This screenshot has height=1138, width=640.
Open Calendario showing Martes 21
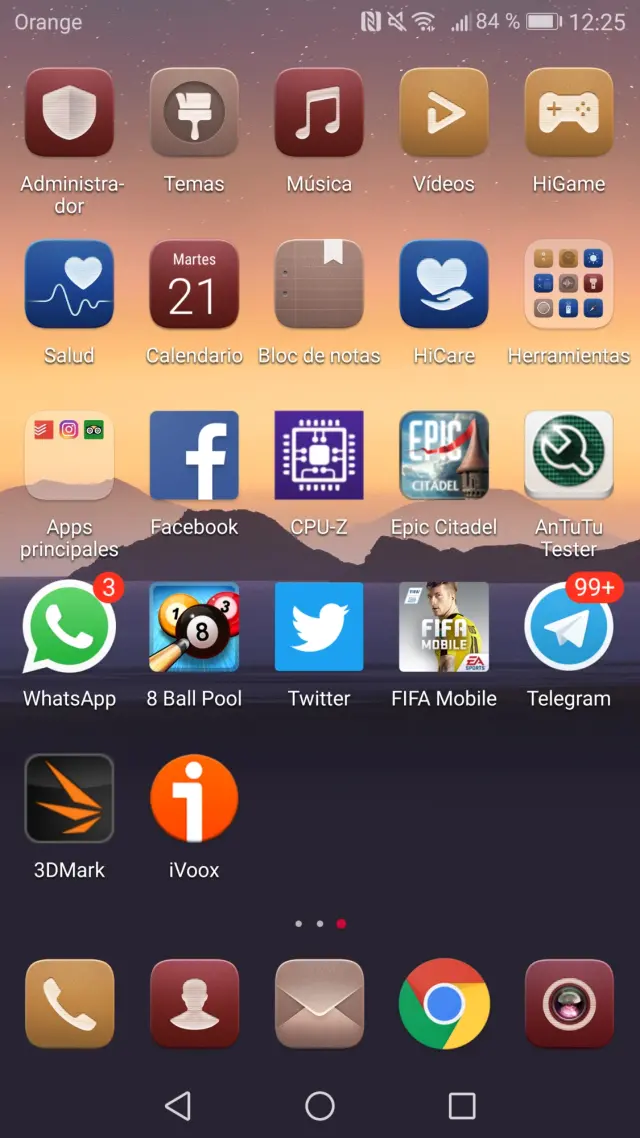coord(194,285)
